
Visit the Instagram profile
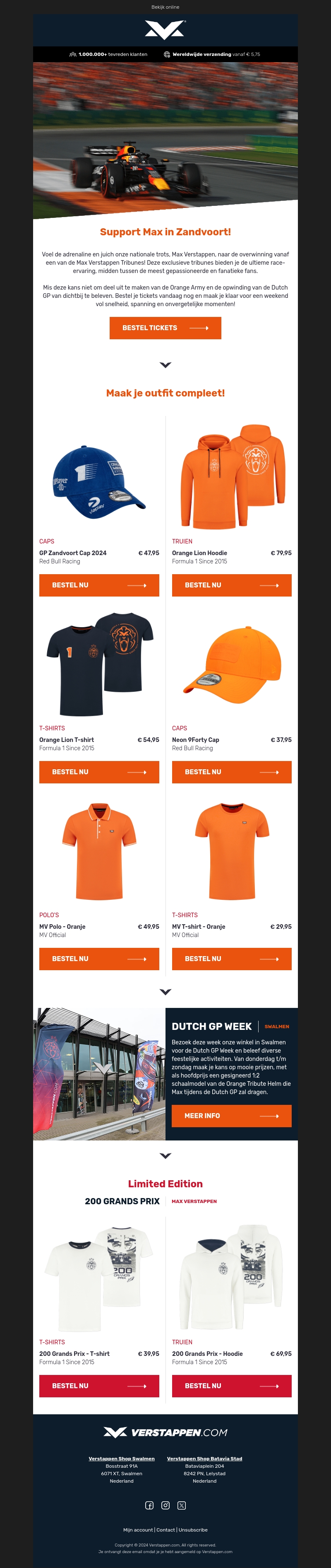pyautogui.click(x=165, y=1505)
